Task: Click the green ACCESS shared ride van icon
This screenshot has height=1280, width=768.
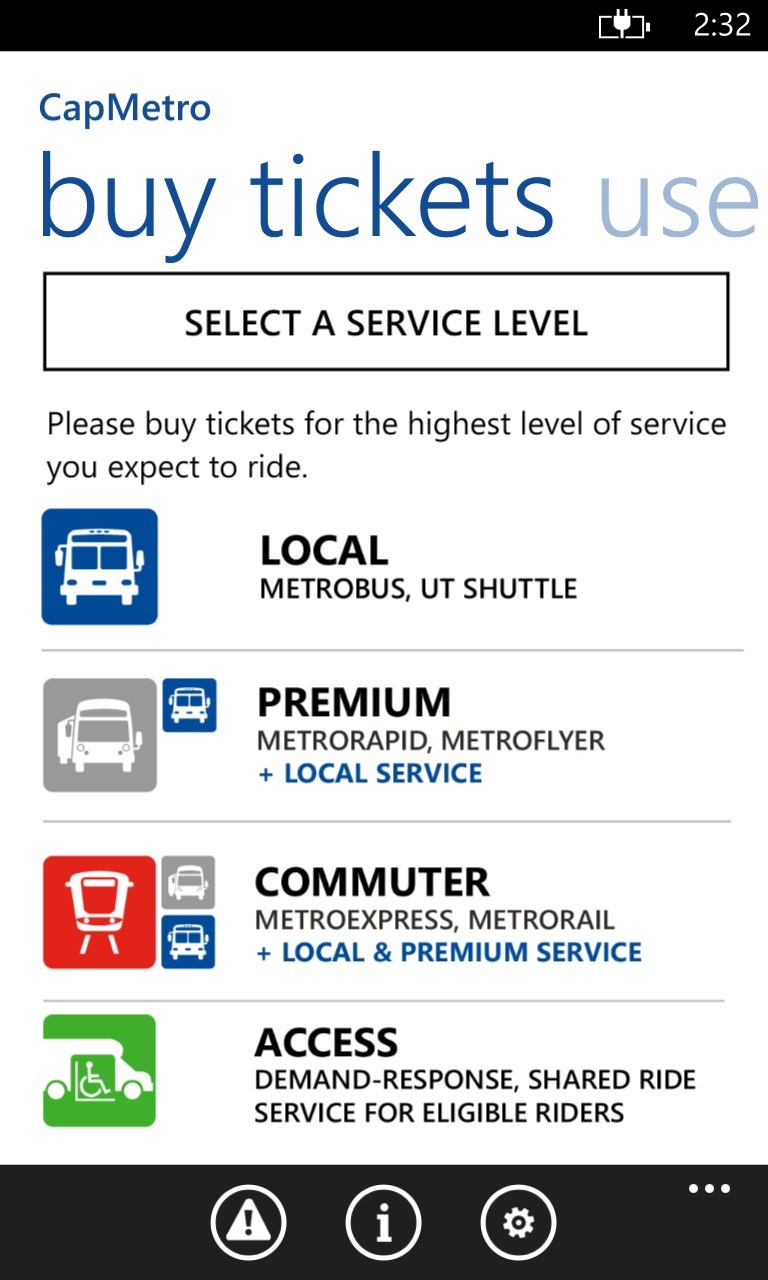Action: [x=99, y=1069]
